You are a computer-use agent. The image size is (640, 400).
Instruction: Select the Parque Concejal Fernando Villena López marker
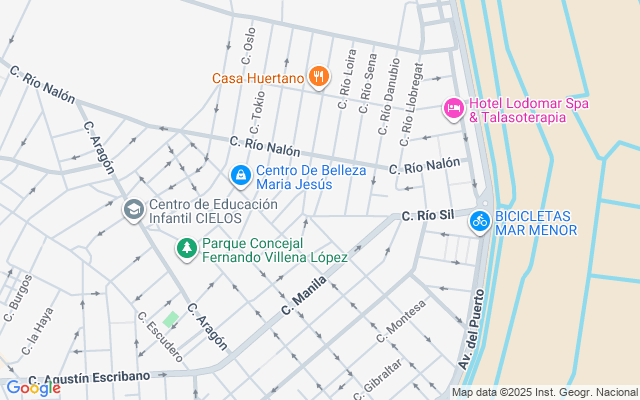click(x=186, y=247)
